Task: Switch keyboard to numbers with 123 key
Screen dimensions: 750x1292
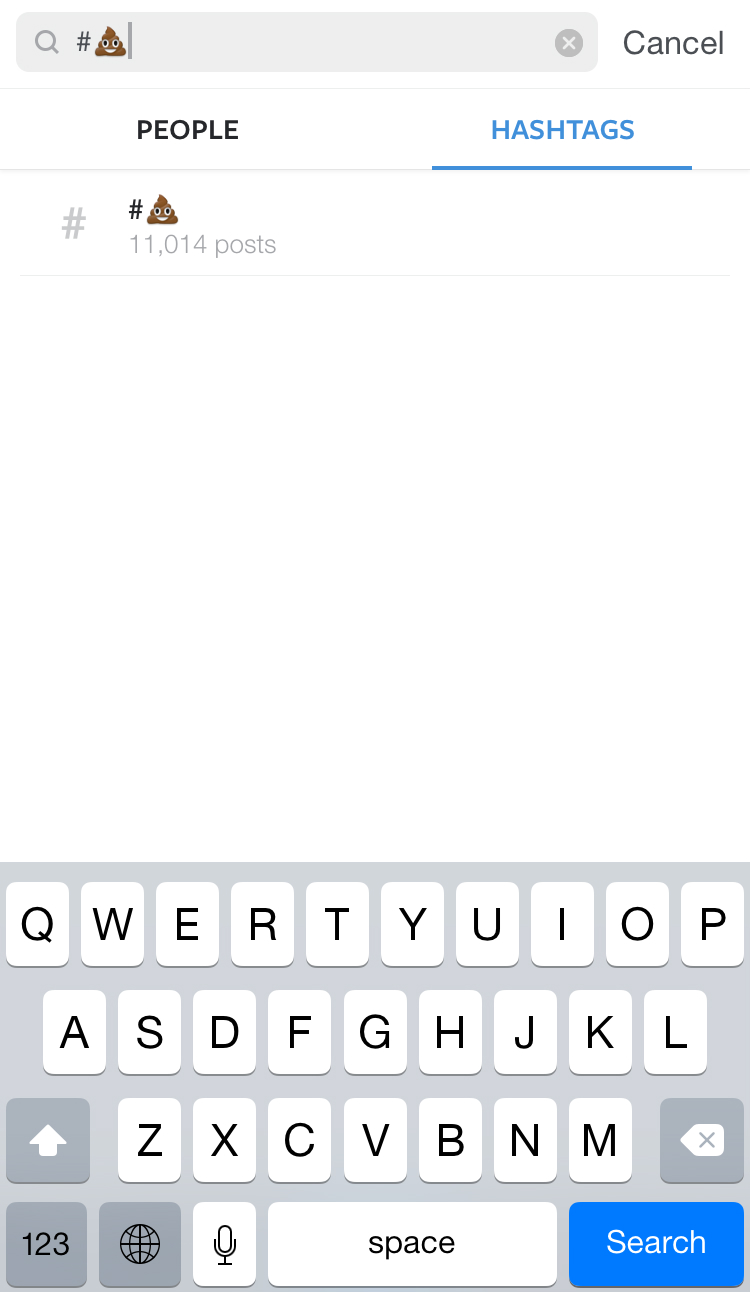Action: click(46, 1244)
